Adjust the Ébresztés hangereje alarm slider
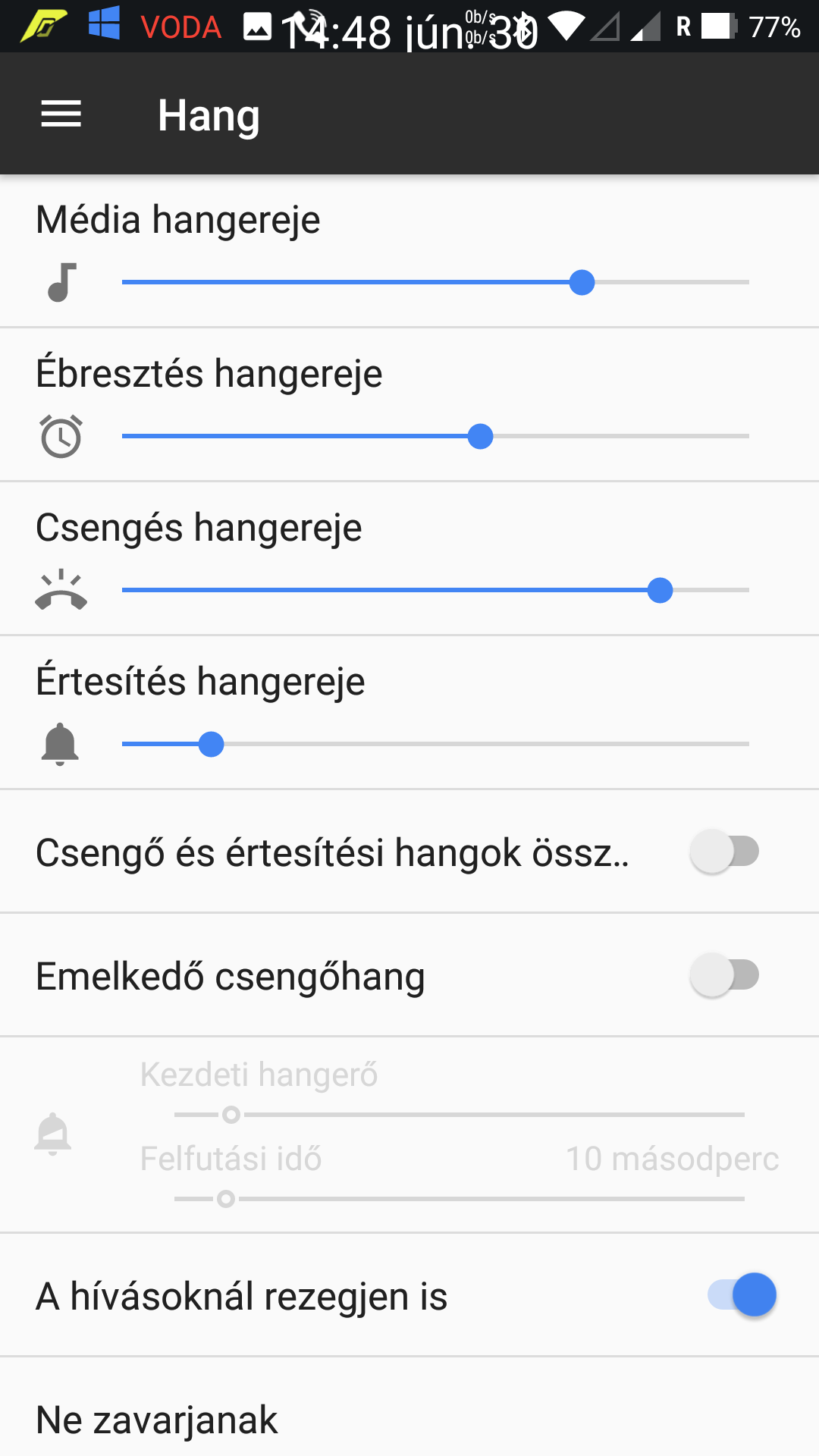This screenshot has height=1456, width=819. point(480,437)
